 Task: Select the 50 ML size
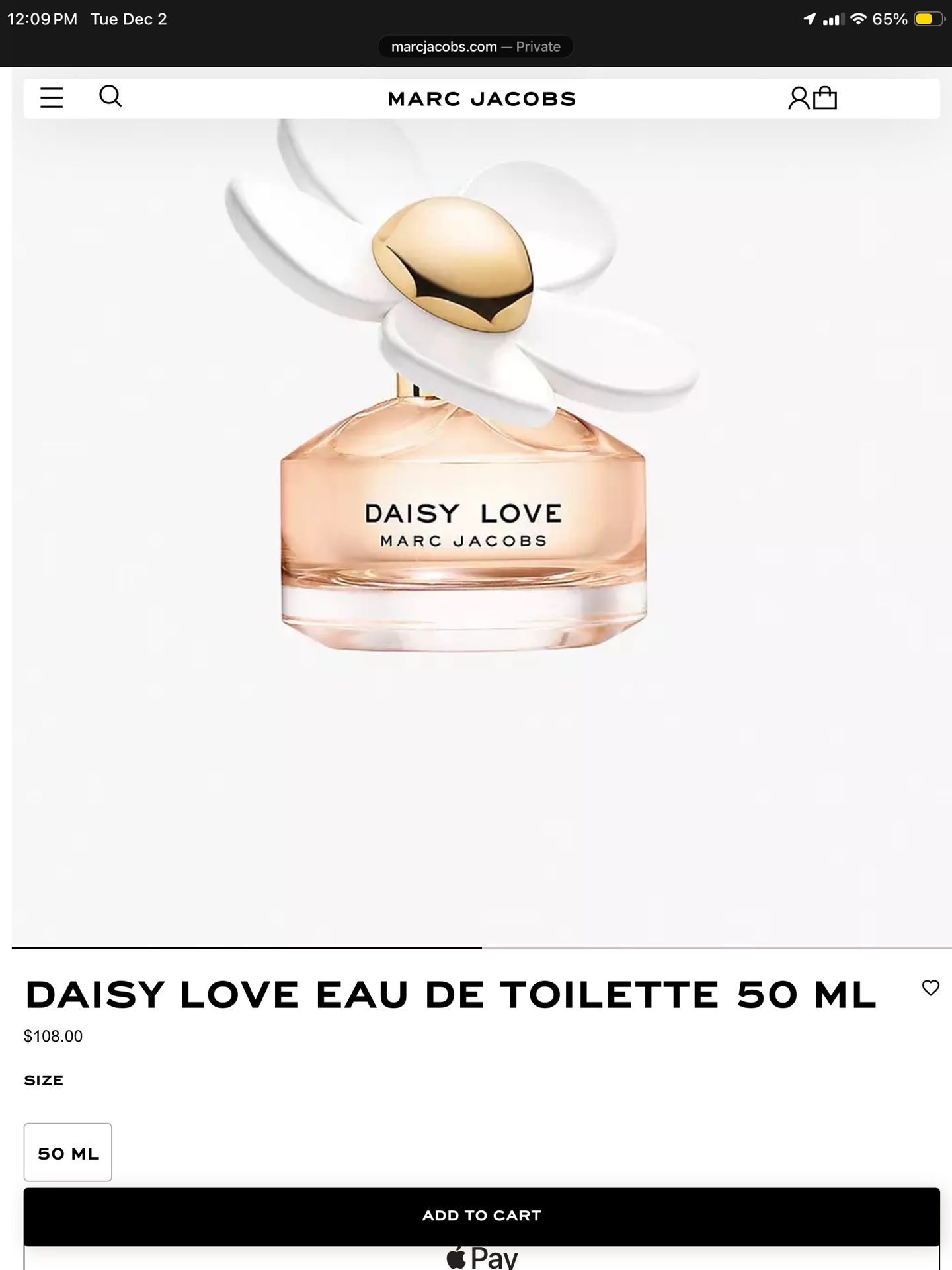[68, 1153]
